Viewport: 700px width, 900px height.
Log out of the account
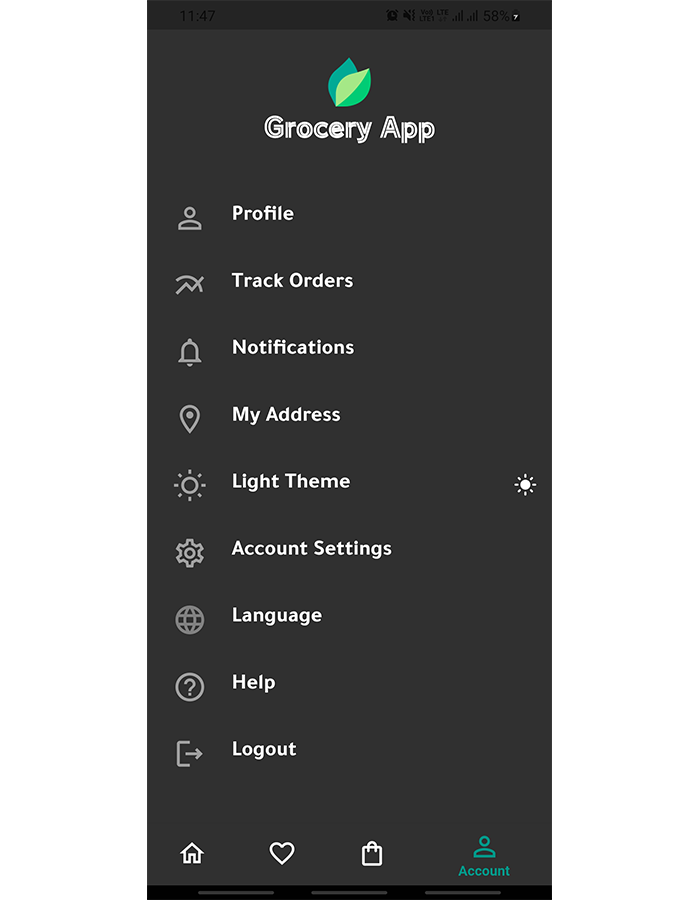tap(264, 750)
